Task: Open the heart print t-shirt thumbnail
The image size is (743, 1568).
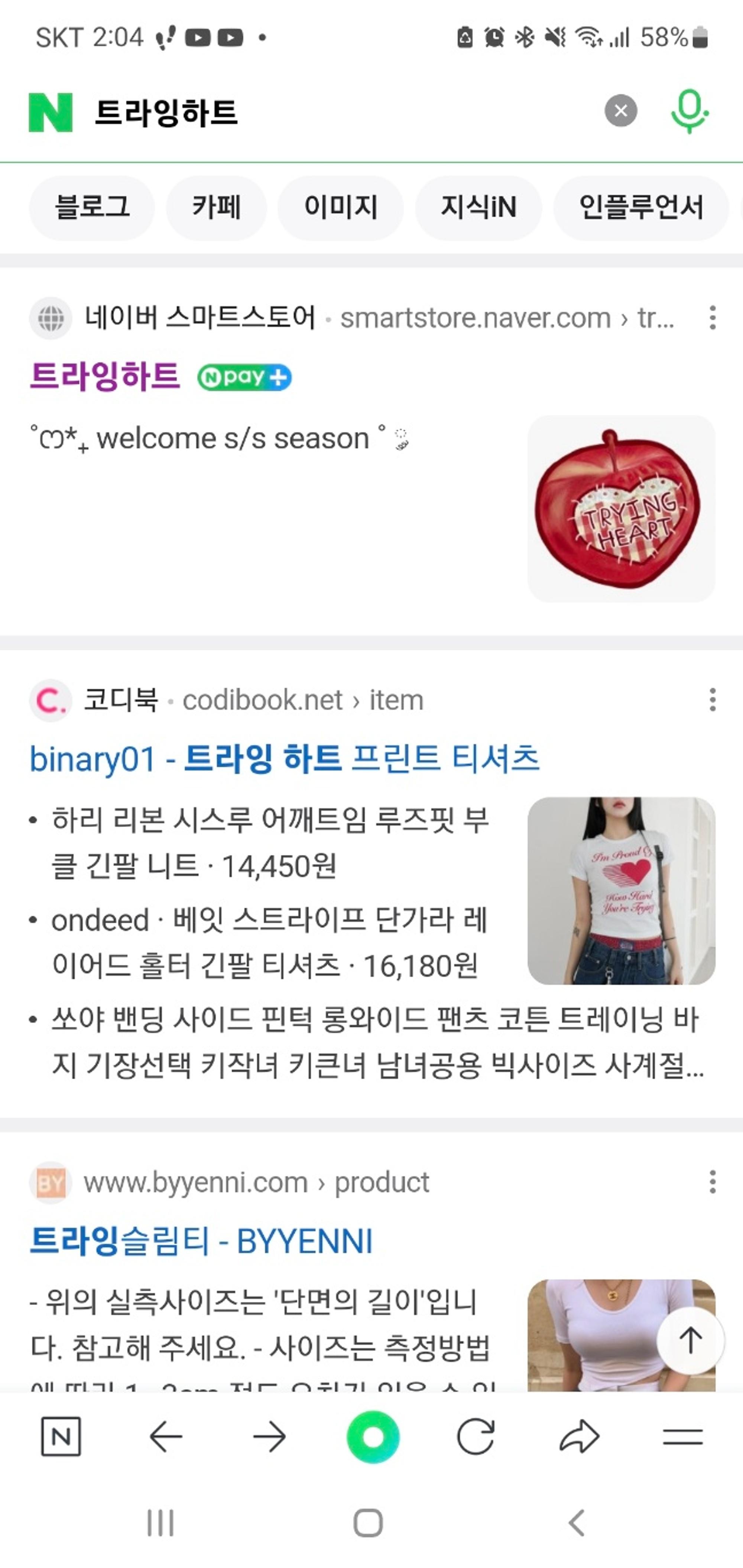Action: tap(620, 891)
